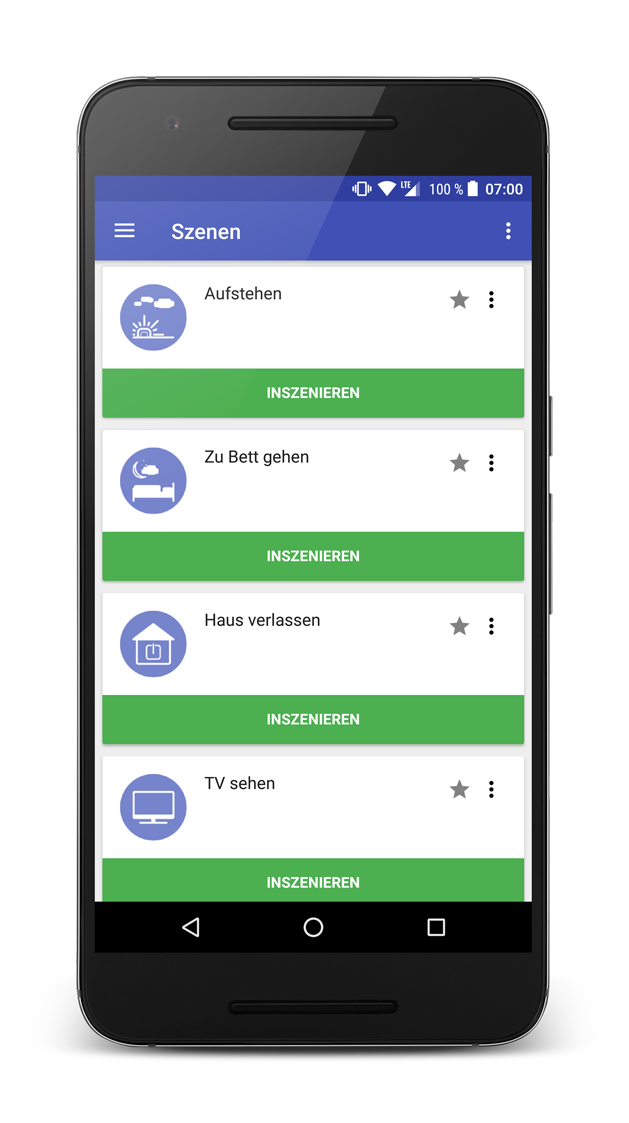Viewport: 629px width, 1123px height.
Task: Run the Aufstehen scene with Inszenieren
Action: (313, 393)
